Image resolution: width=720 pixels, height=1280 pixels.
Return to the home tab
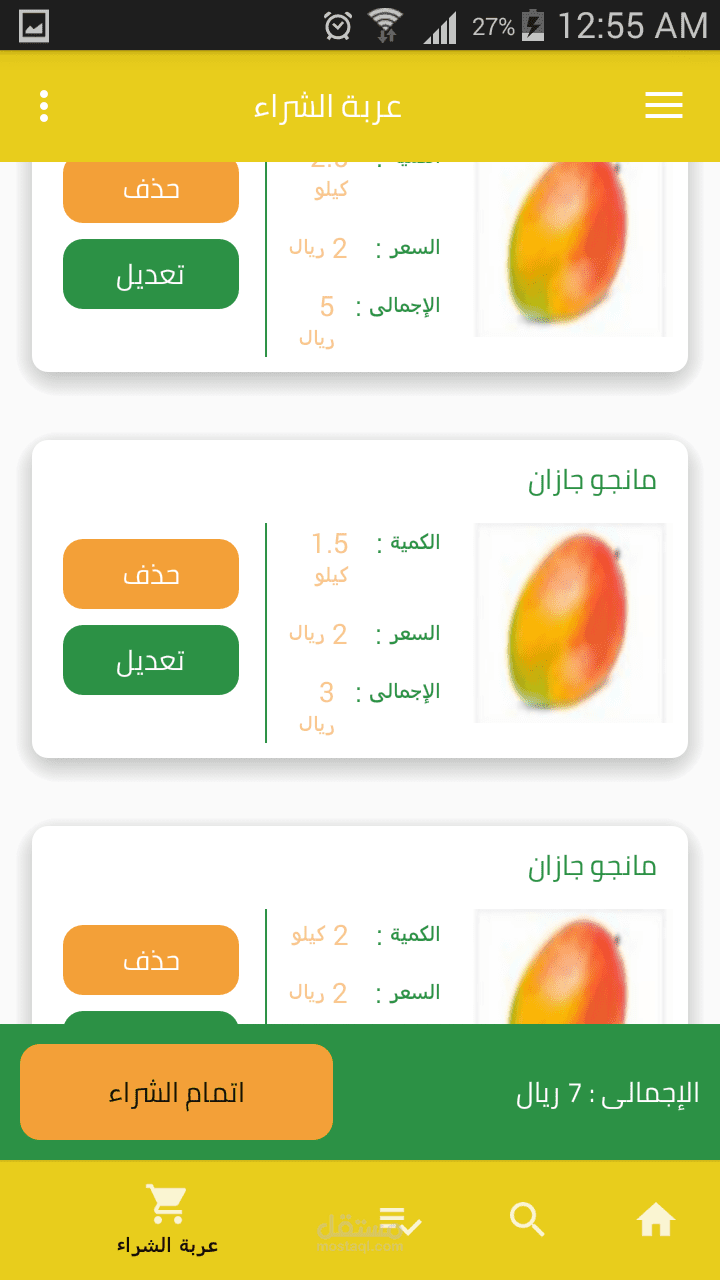point(656,1220)
